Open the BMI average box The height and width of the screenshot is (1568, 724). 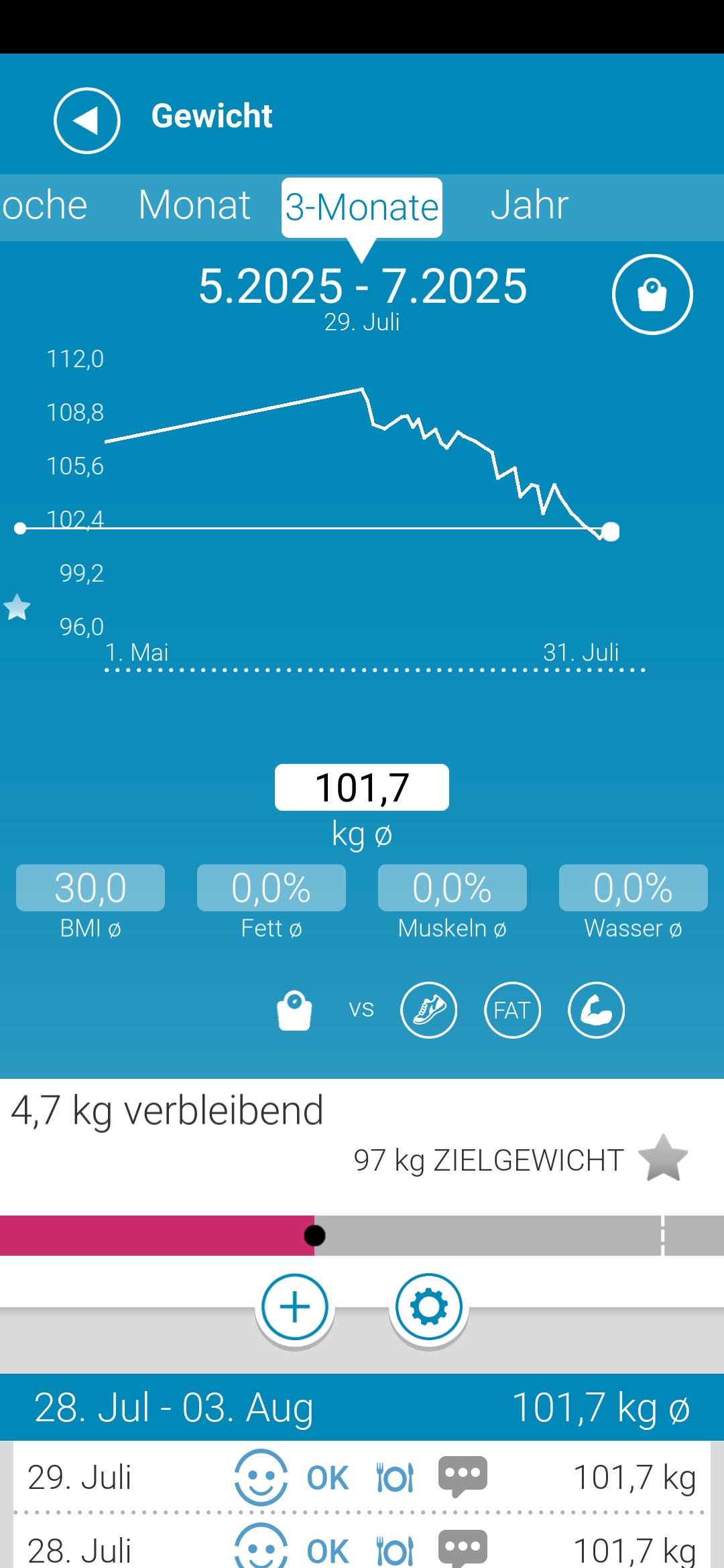click(90, 888)
